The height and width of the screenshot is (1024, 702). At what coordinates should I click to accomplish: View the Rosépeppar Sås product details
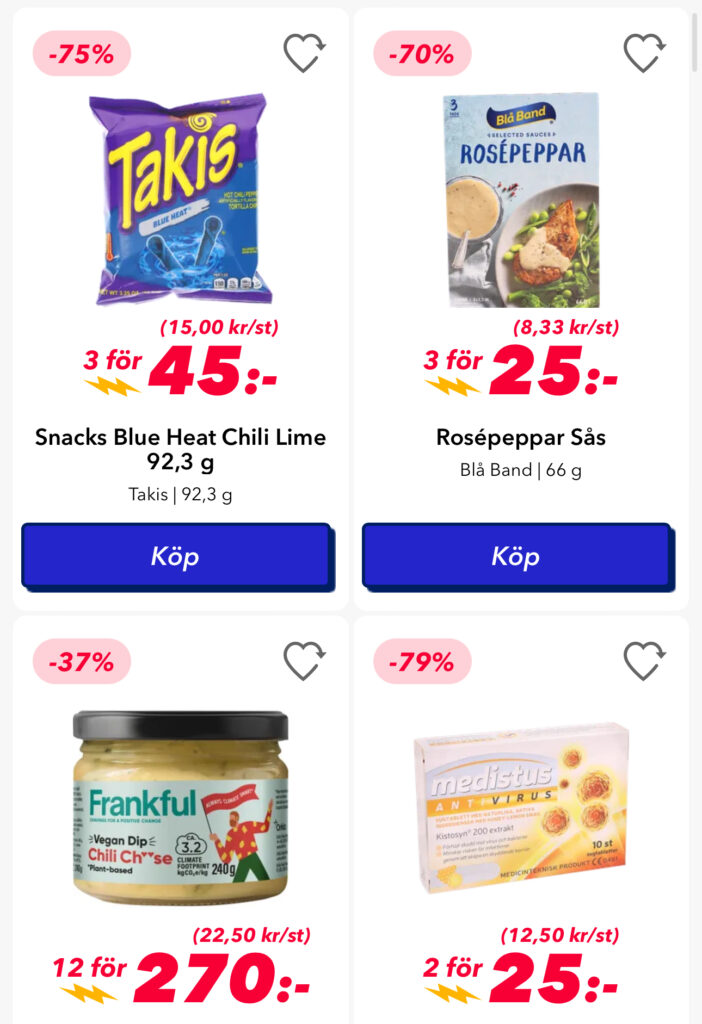pyautogui.click(x=520, y=200)
